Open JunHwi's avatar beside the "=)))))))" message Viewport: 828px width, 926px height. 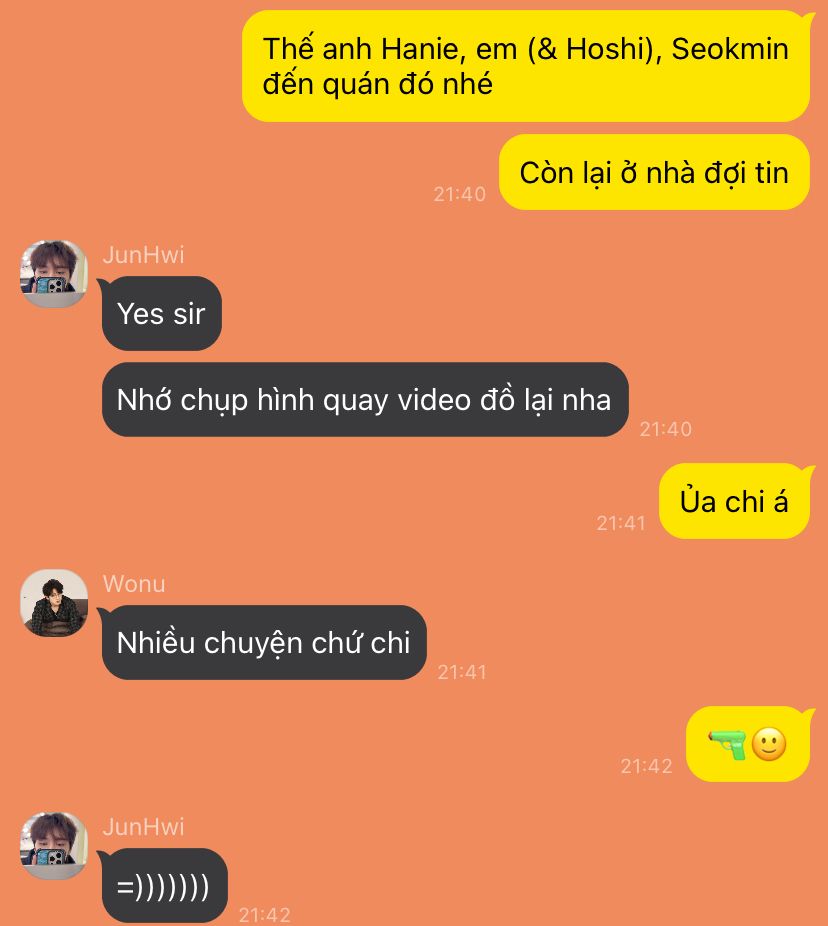coord(54,846)
